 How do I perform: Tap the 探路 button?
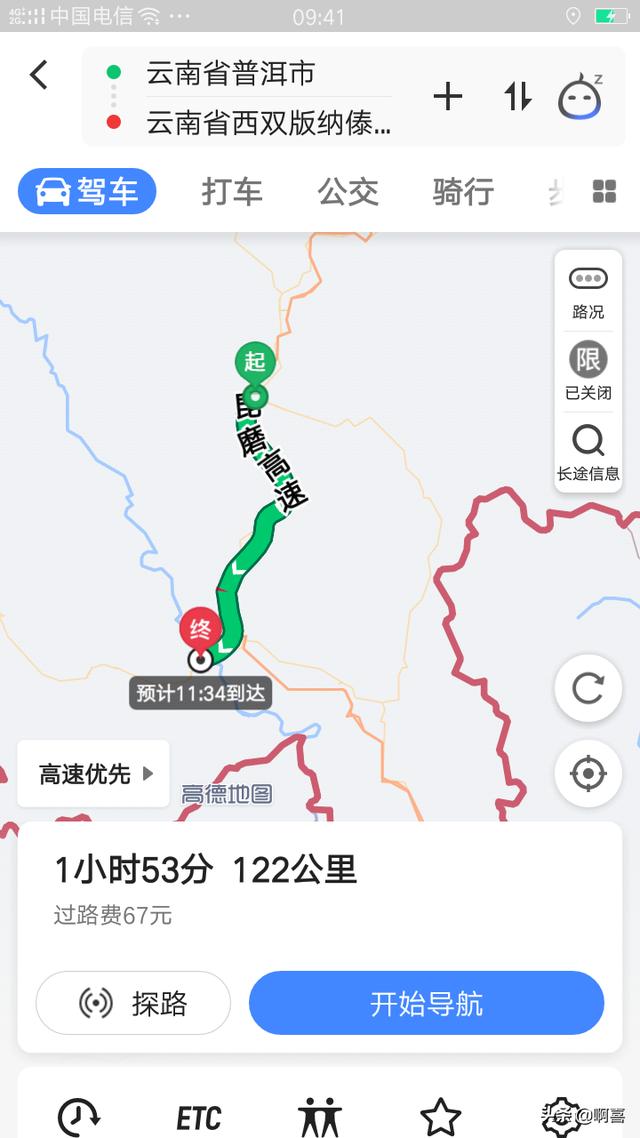[134, 1003]
